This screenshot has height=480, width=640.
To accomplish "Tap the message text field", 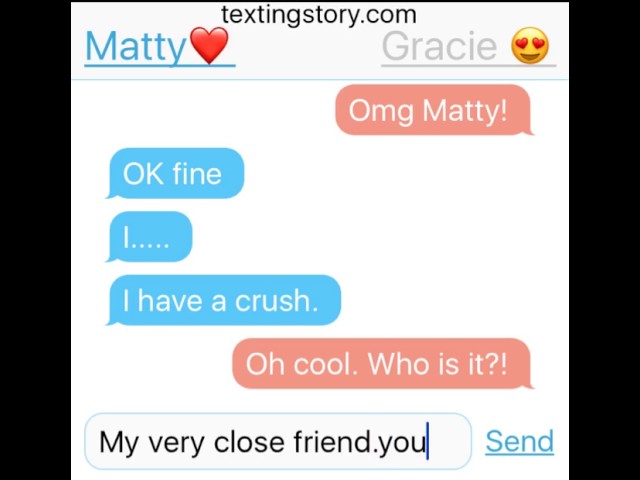I will point(277,441).
